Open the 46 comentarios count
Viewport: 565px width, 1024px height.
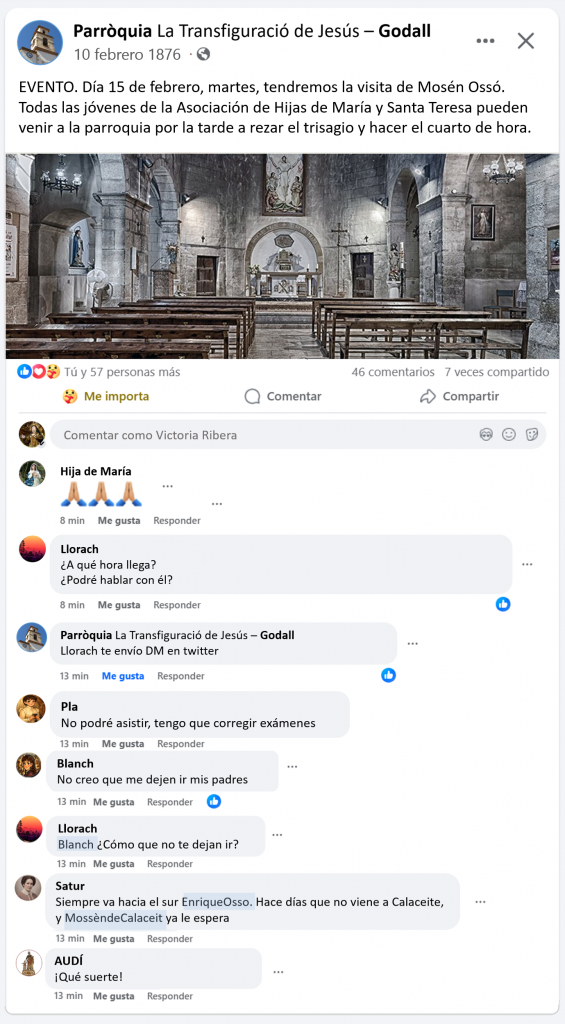[393, 372]
